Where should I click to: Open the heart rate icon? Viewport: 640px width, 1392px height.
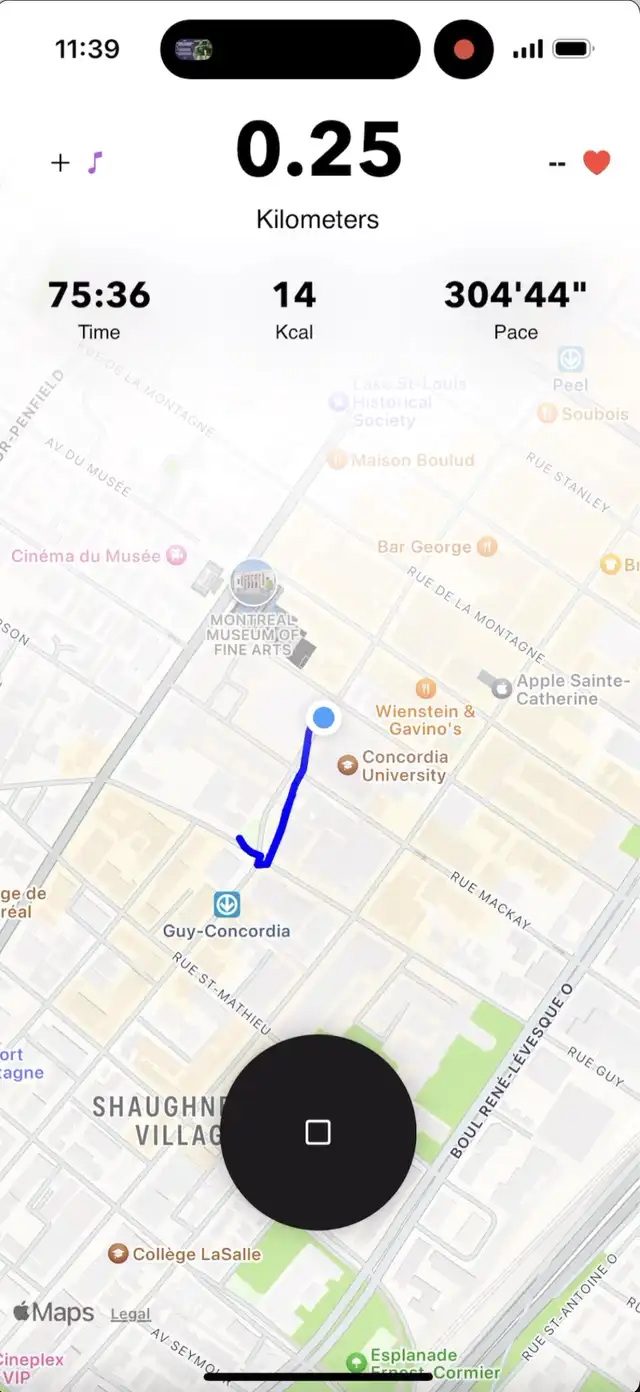[597, 162]
